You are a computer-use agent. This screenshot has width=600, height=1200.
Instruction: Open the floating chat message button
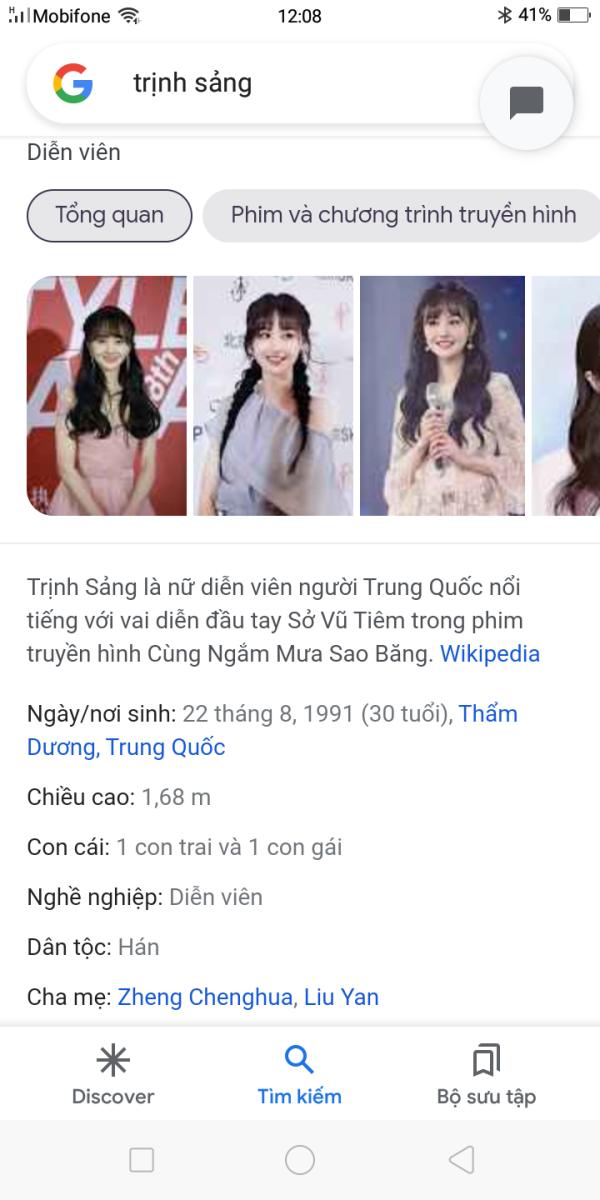point(527,102)
